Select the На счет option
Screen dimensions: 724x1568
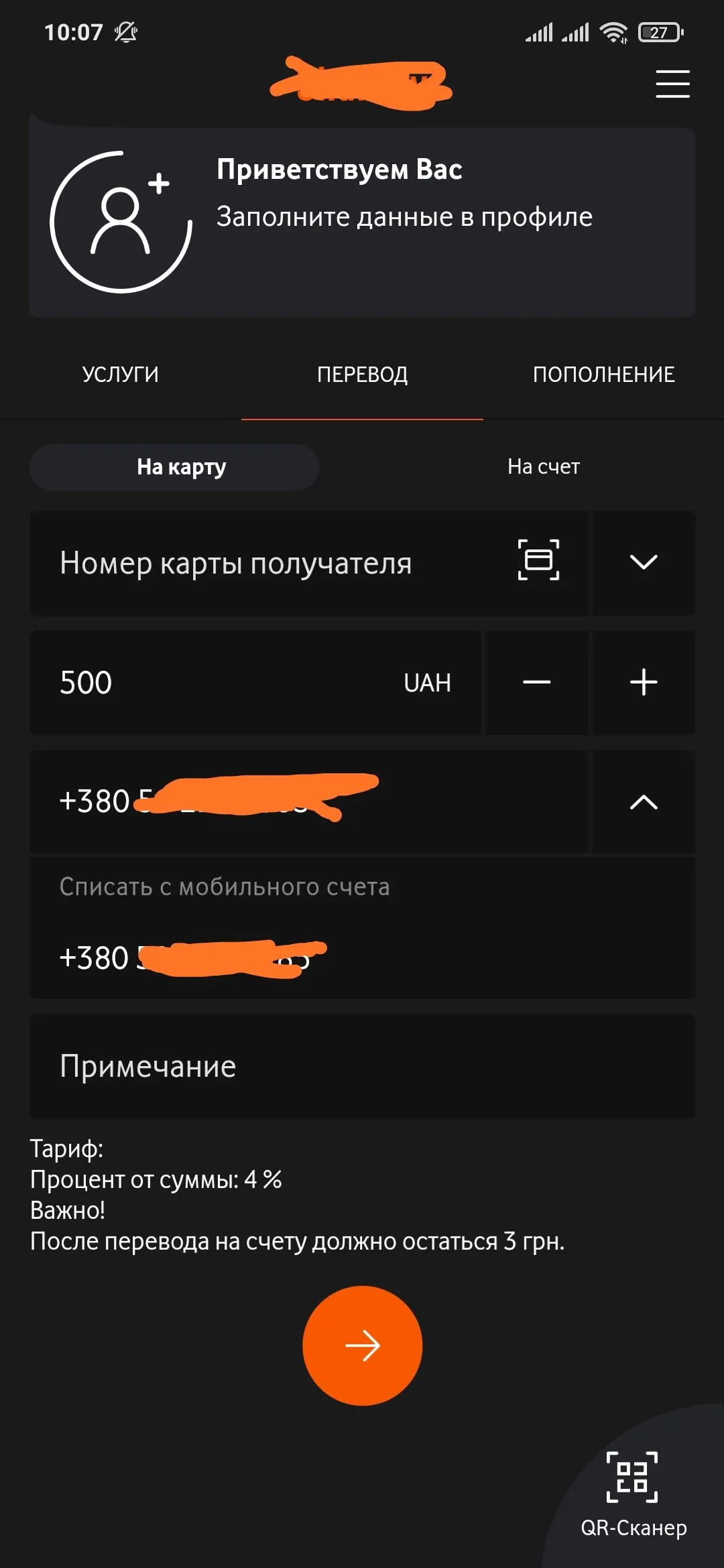click(543, 467)
